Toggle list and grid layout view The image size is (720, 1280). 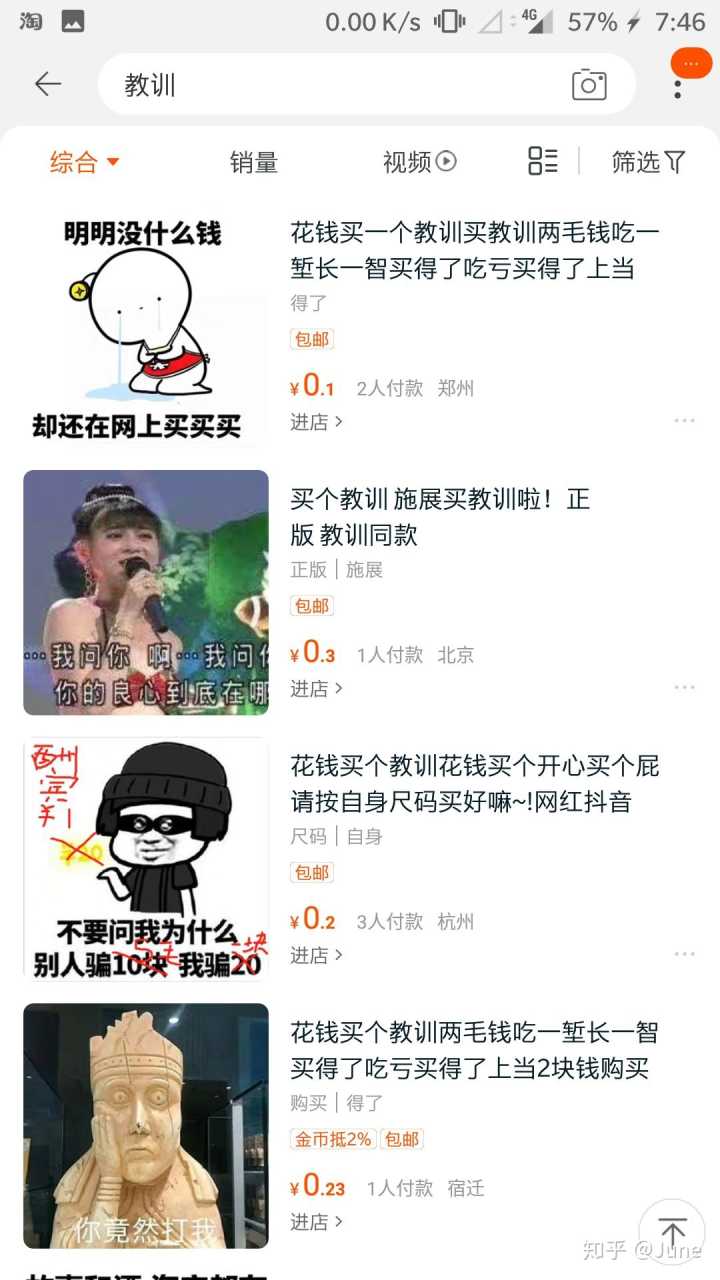(x=543, y=161)
